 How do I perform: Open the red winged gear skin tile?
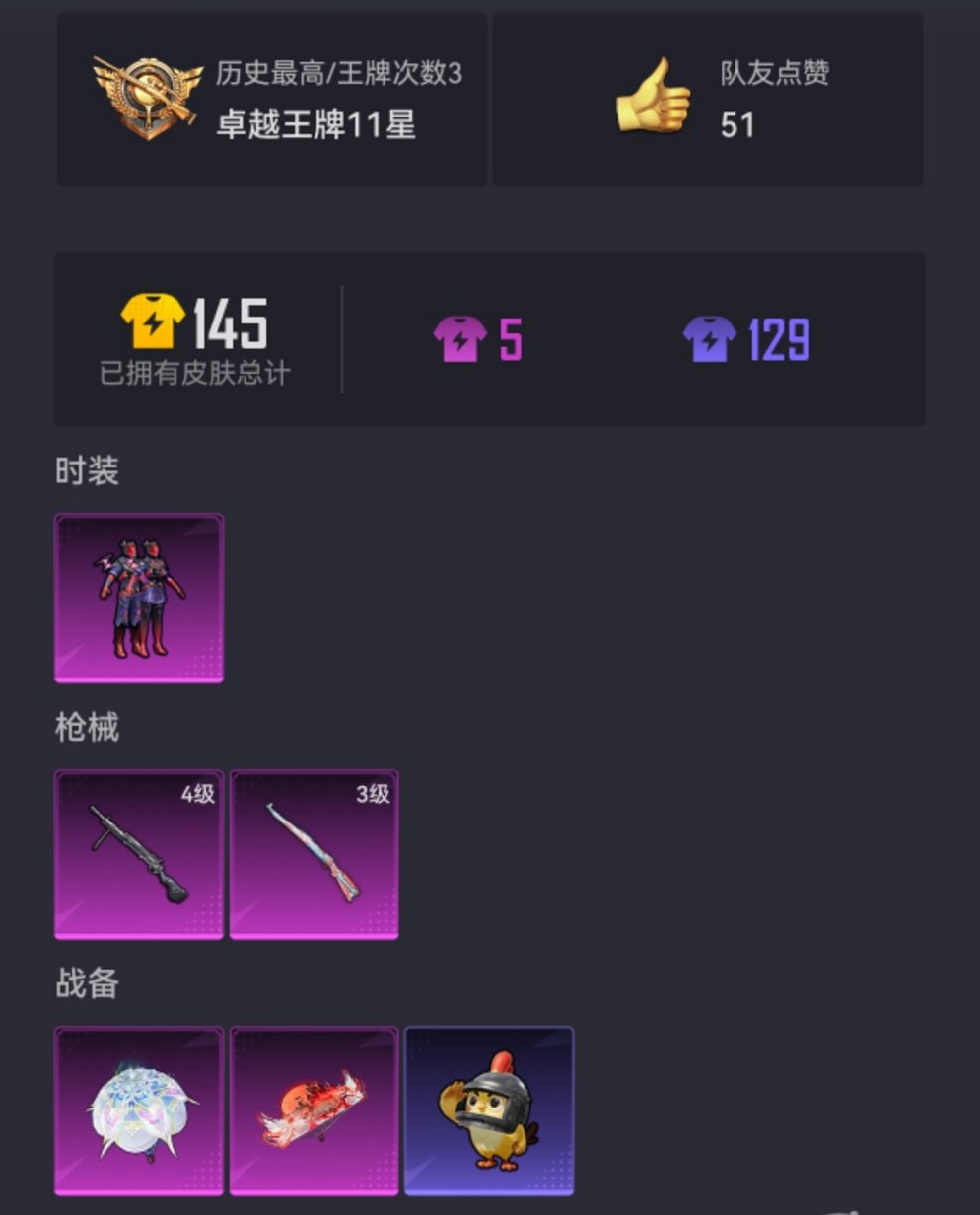pos(314,1110)
